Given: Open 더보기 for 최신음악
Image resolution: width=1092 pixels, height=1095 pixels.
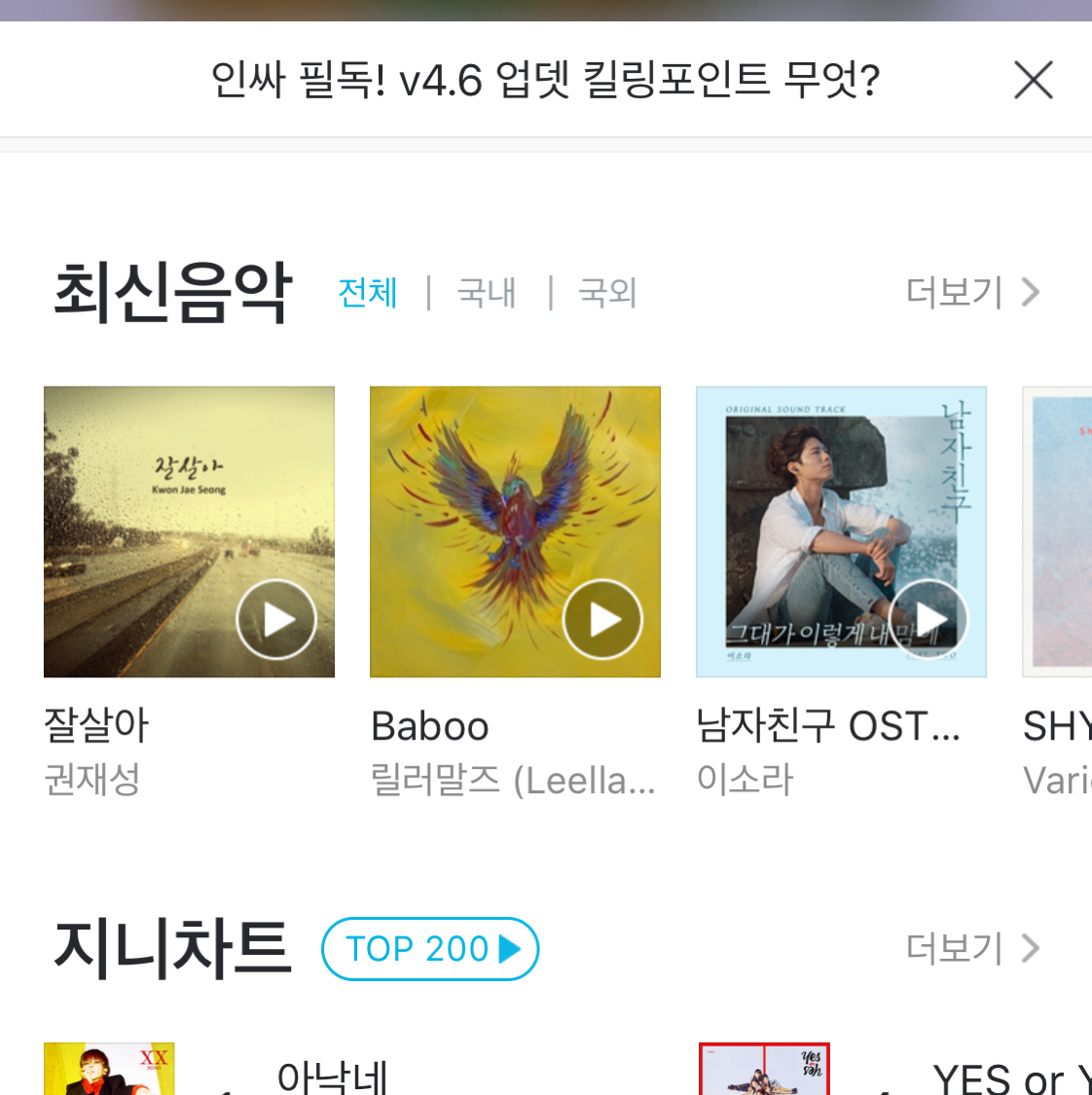Looking at the screenshot, I should pos(971,292).
